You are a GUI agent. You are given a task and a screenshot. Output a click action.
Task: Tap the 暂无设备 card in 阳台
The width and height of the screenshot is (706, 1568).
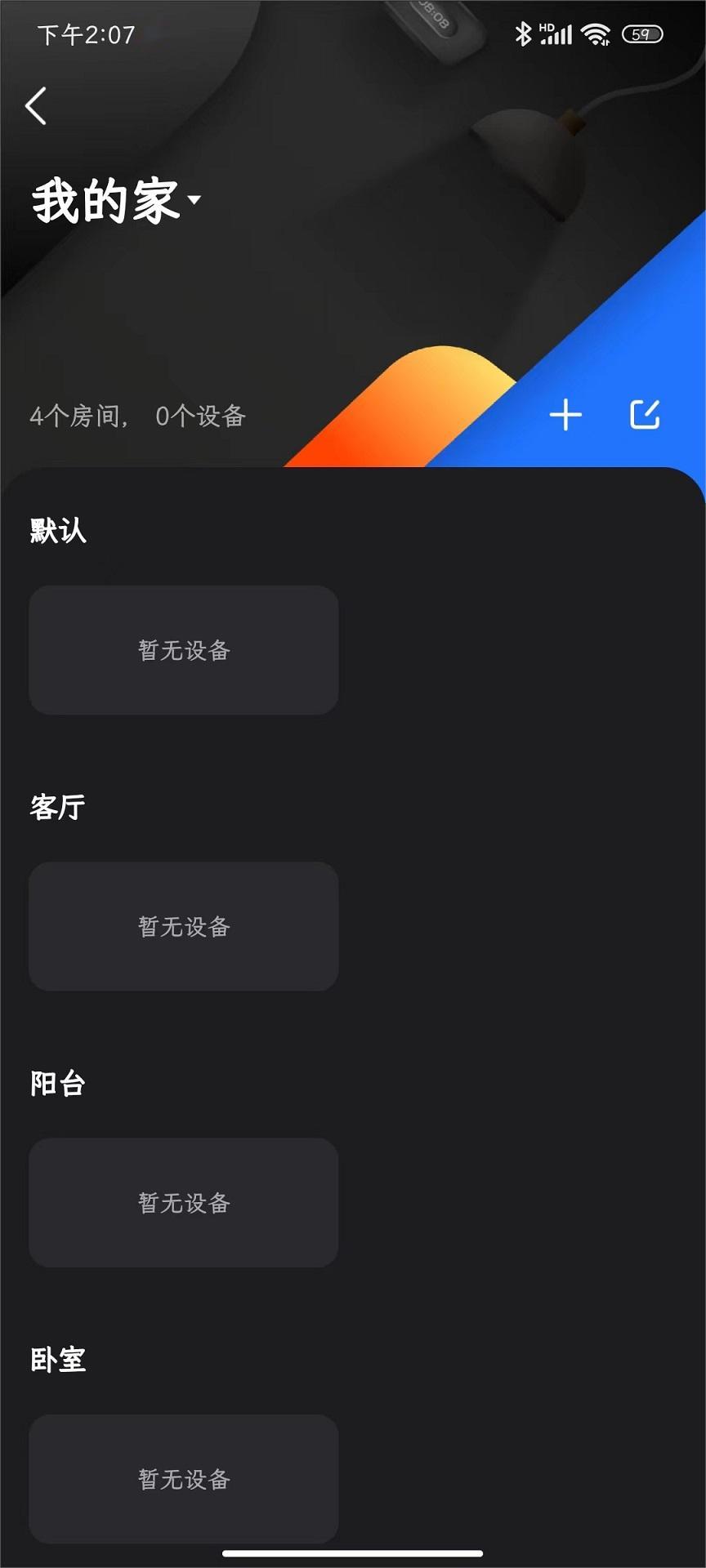point(183,1202)
